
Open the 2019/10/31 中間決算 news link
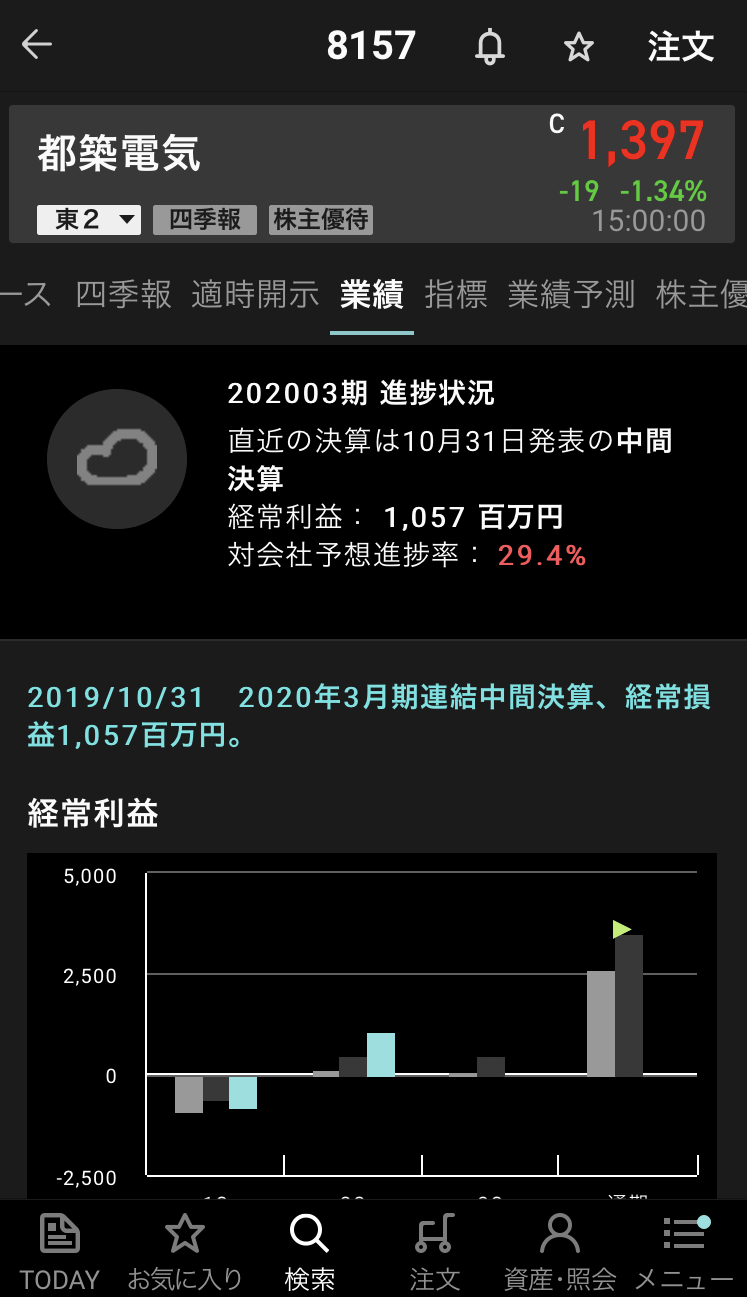point(368,715)
